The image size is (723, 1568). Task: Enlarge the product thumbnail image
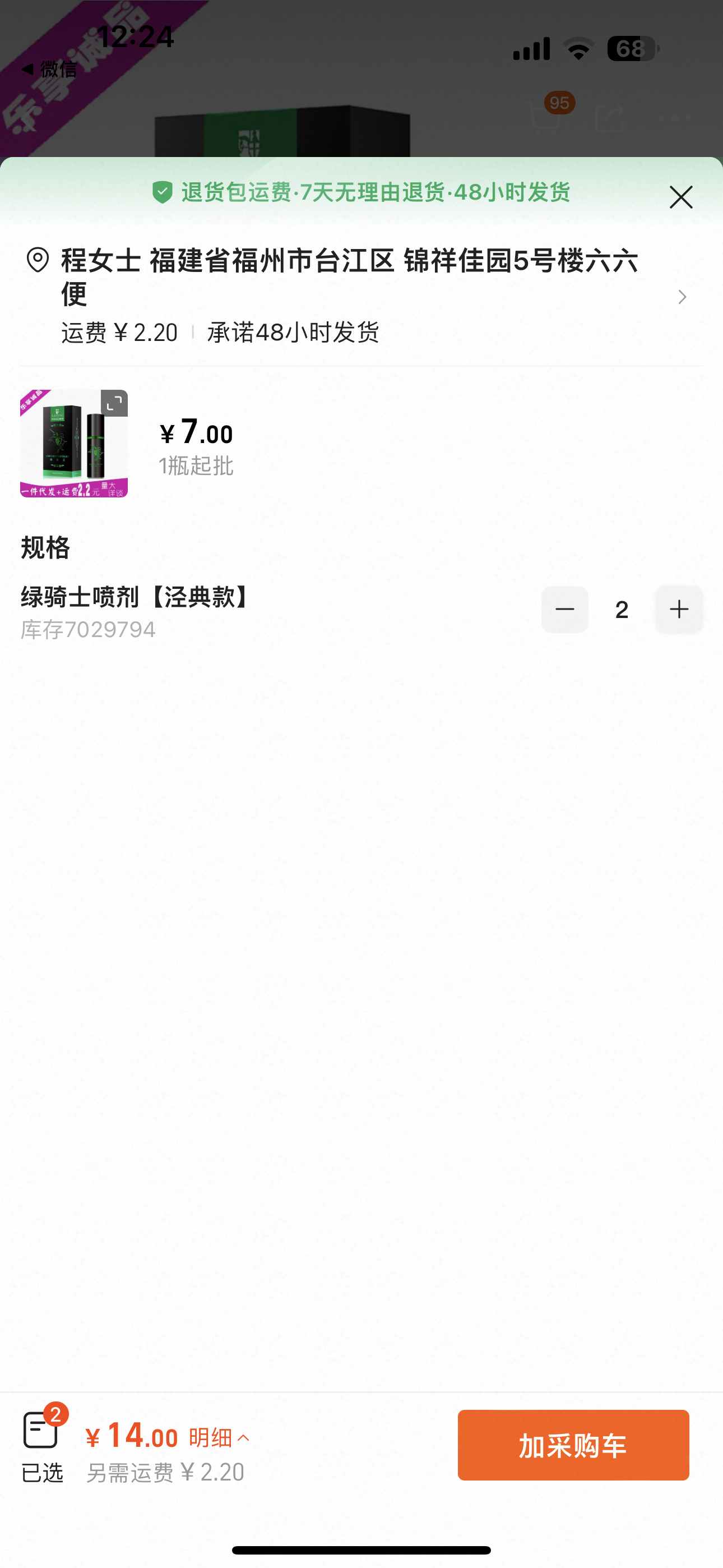click(114, 404)
